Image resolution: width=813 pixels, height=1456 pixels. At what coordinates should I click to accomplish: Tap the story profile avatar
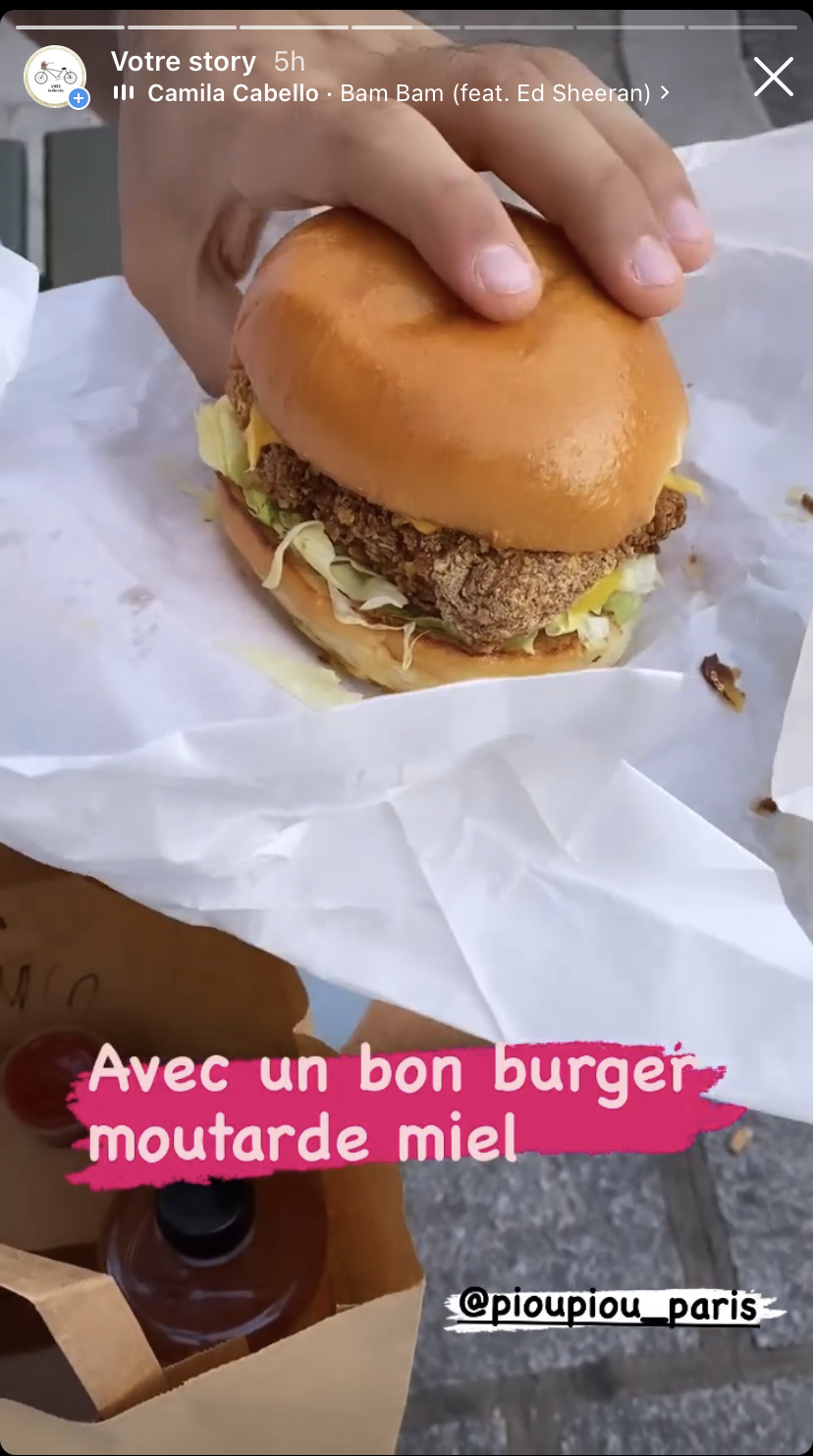coord(55,77)
